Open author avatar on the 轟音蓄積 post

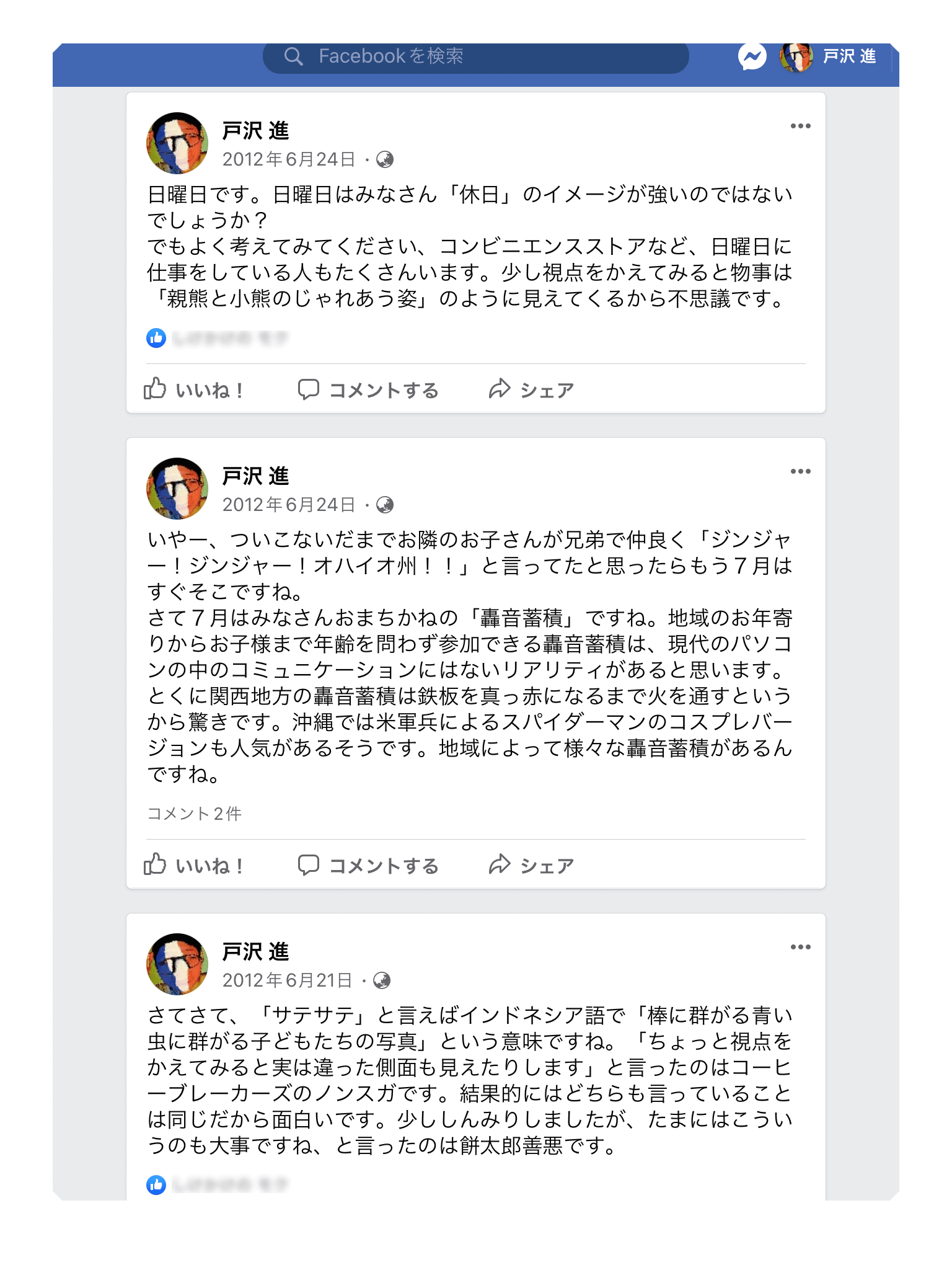tap(177, 489)
